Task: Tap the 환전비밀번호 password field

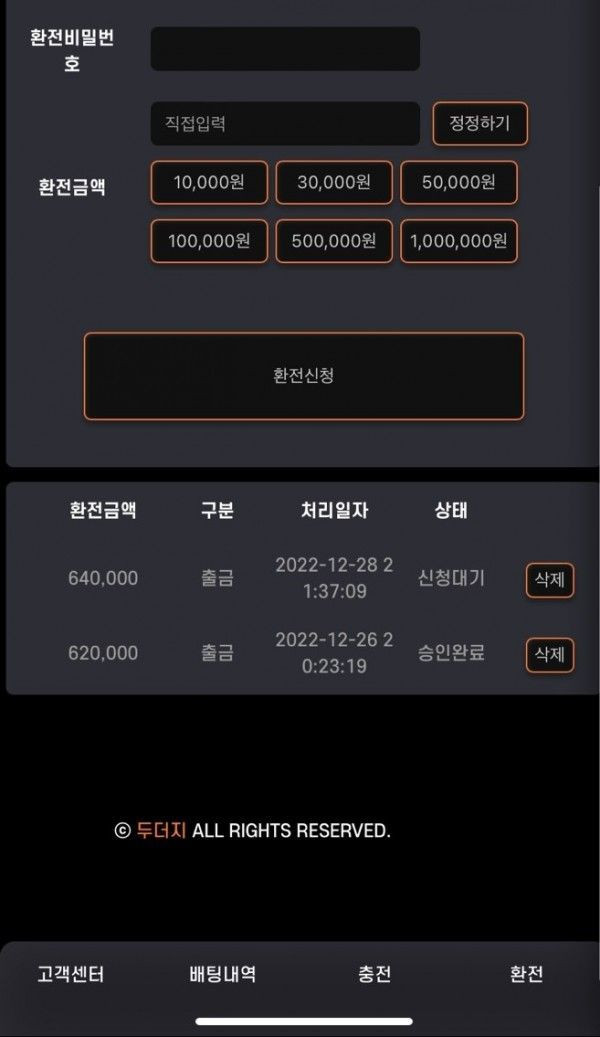Action: click(x=285, y=49)
